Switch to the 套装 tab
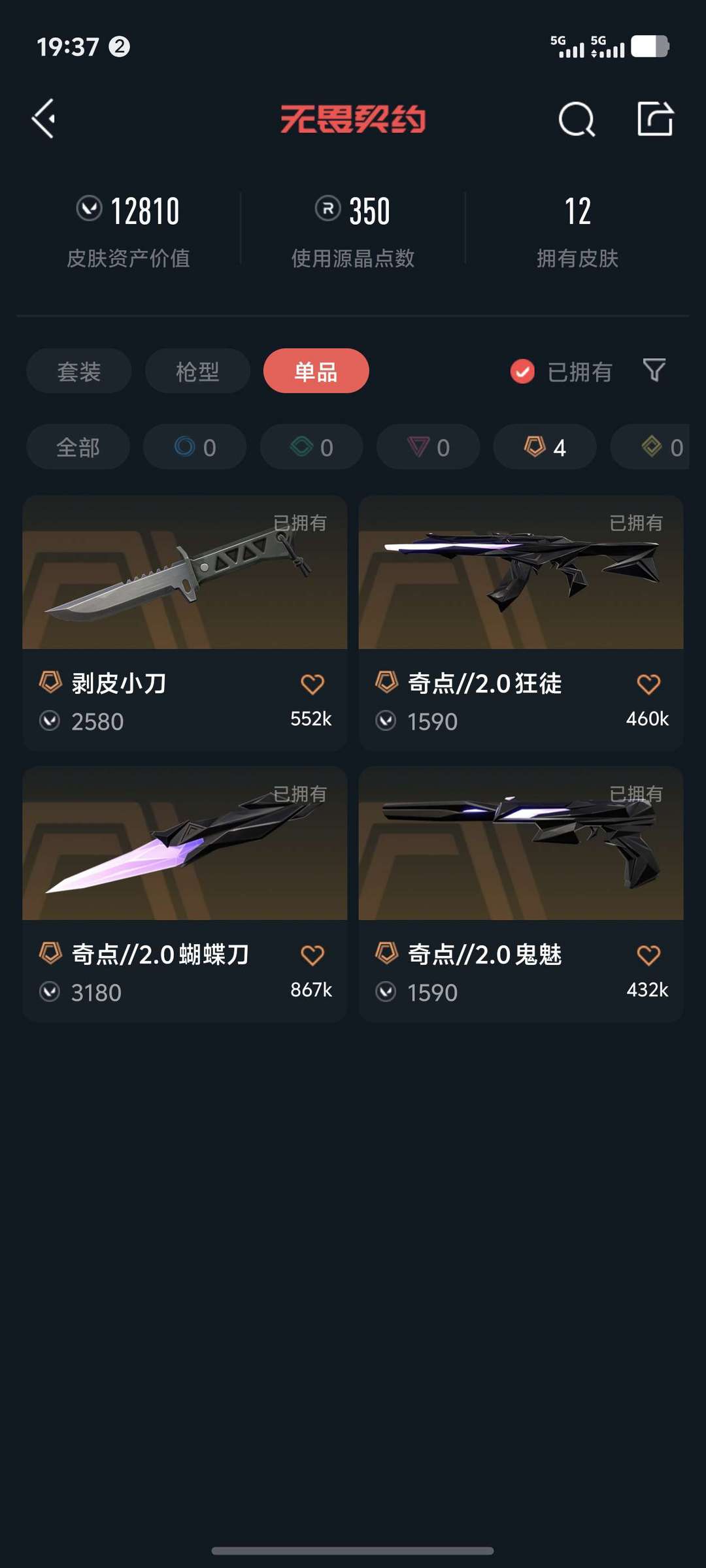706x1568 pixels. [x=79, y=371]
